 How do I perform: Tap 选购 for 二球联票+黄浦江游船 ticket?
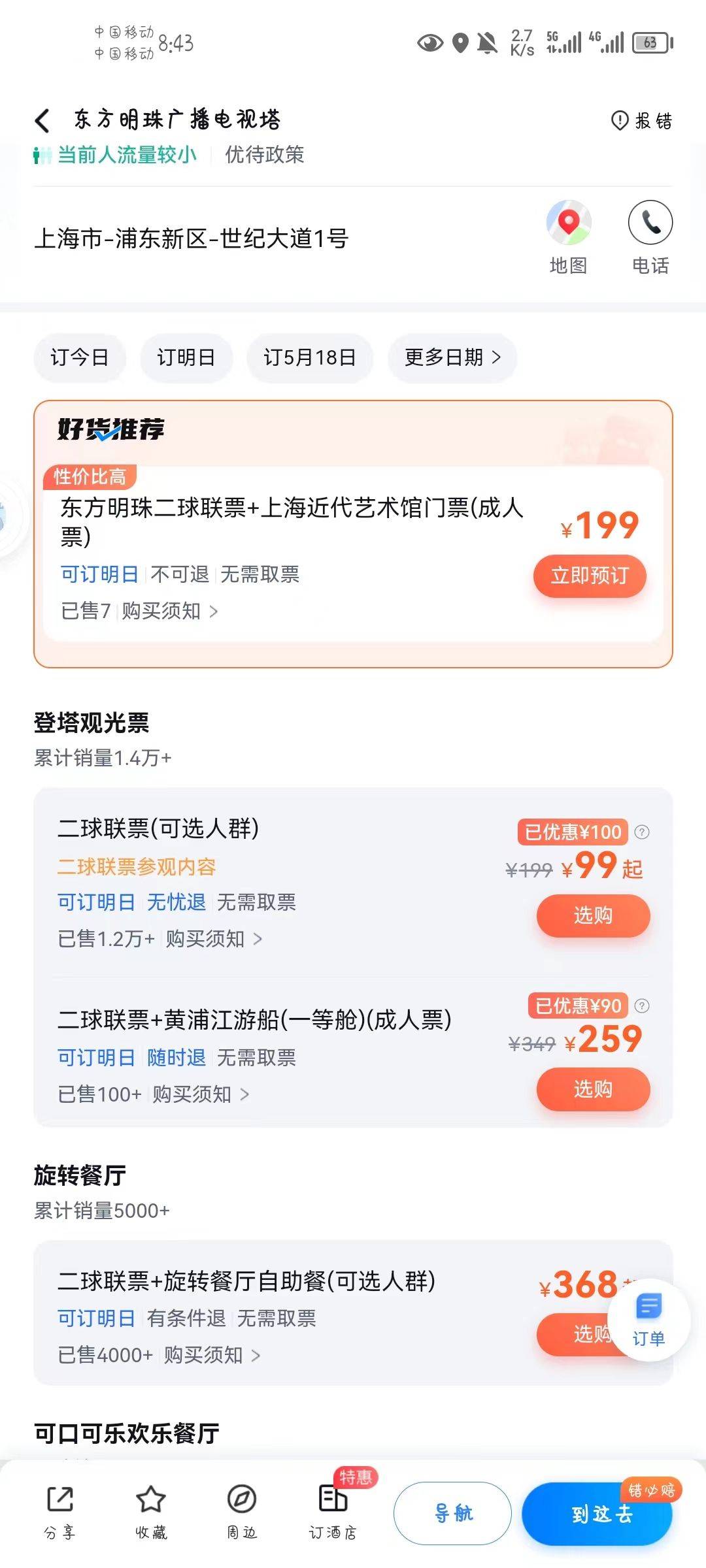[593, 1089]
